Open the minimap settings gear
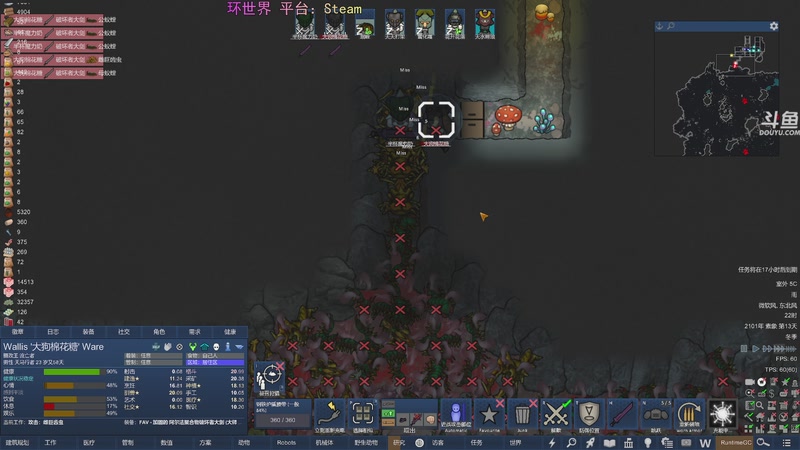This screenshot has width=800, height=450. click(773, 27)
